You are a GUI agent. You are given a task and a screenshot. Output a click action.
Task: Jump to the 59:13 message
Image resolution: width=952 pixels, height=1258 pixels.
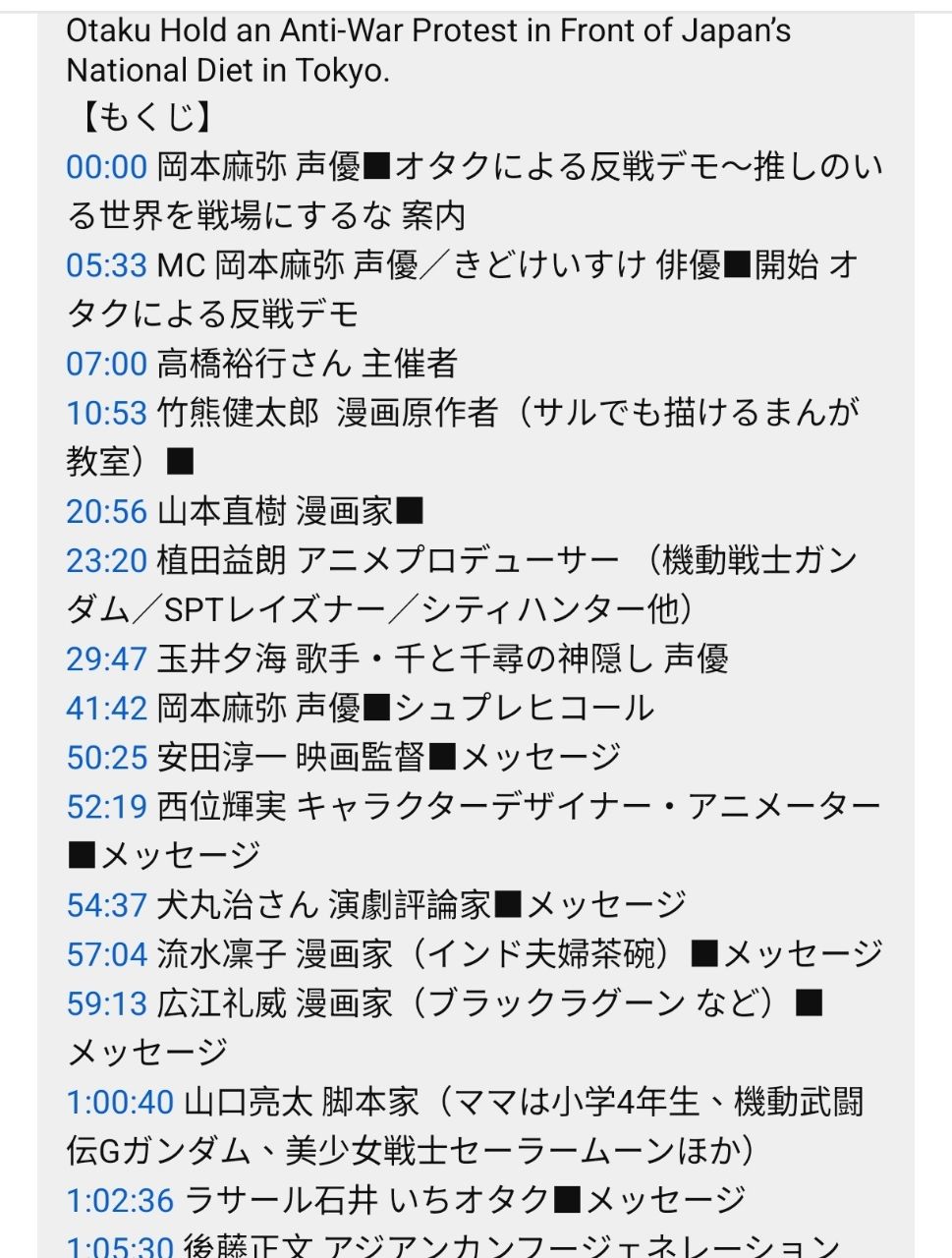click(106, 1002)
